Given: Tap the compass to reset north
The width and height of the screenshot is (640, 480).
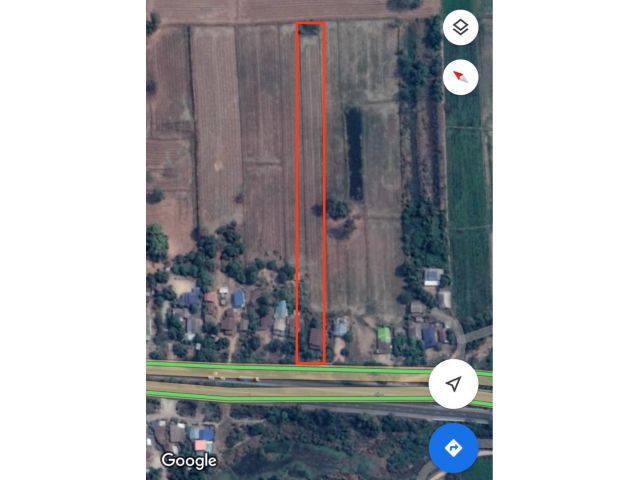Looking at the screenshot, I should 460,77.
